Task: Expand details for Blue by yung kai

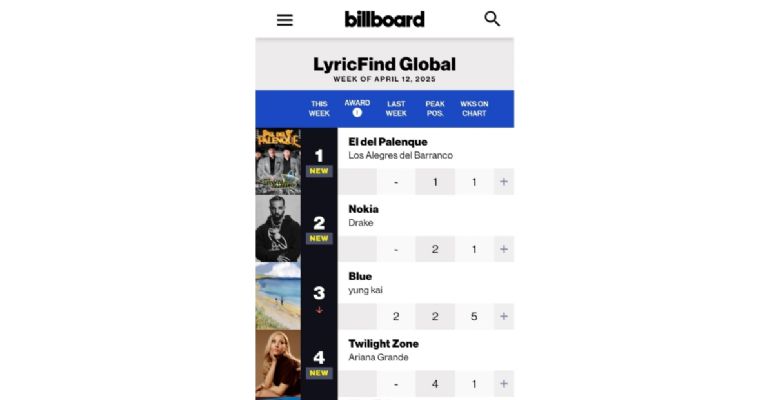Action: click(503, 317)
